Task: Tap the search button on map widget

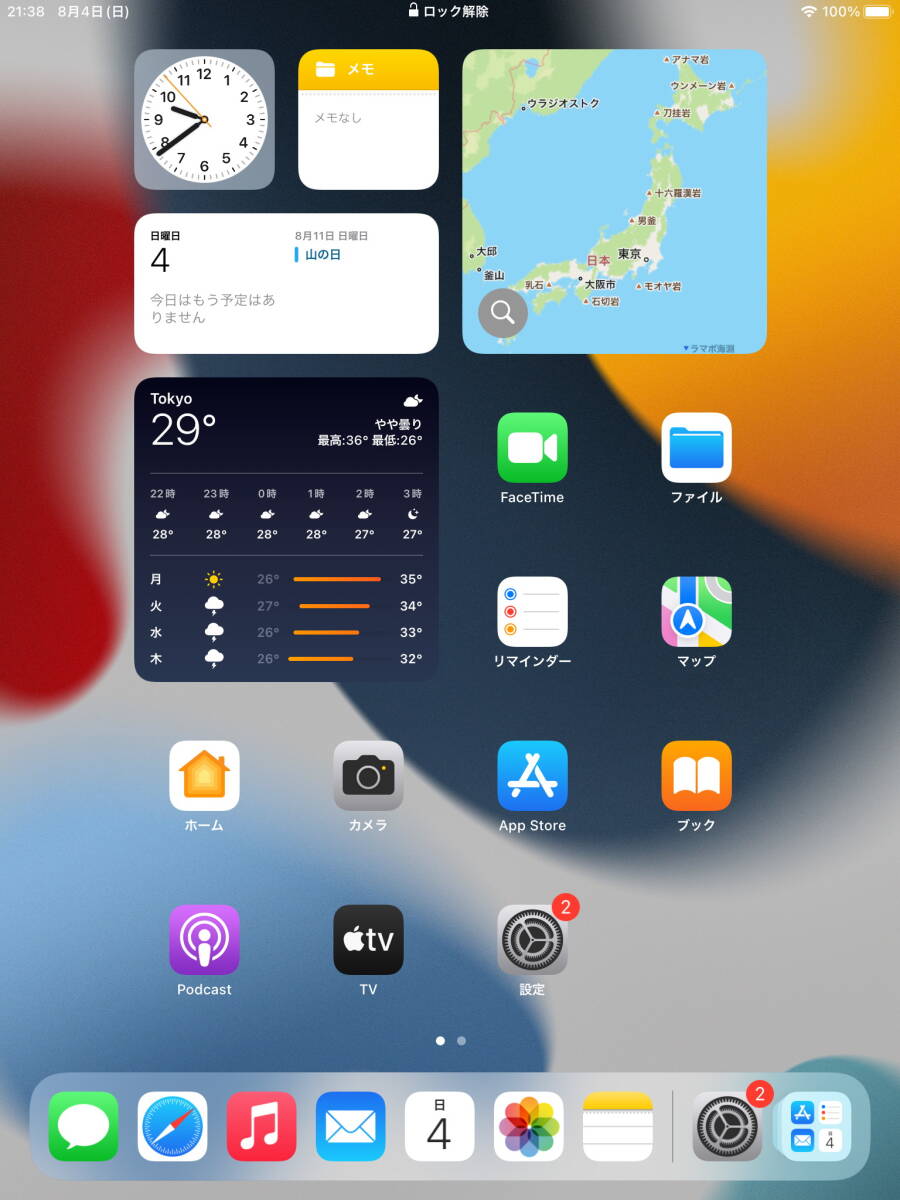Action: [503, 313]
